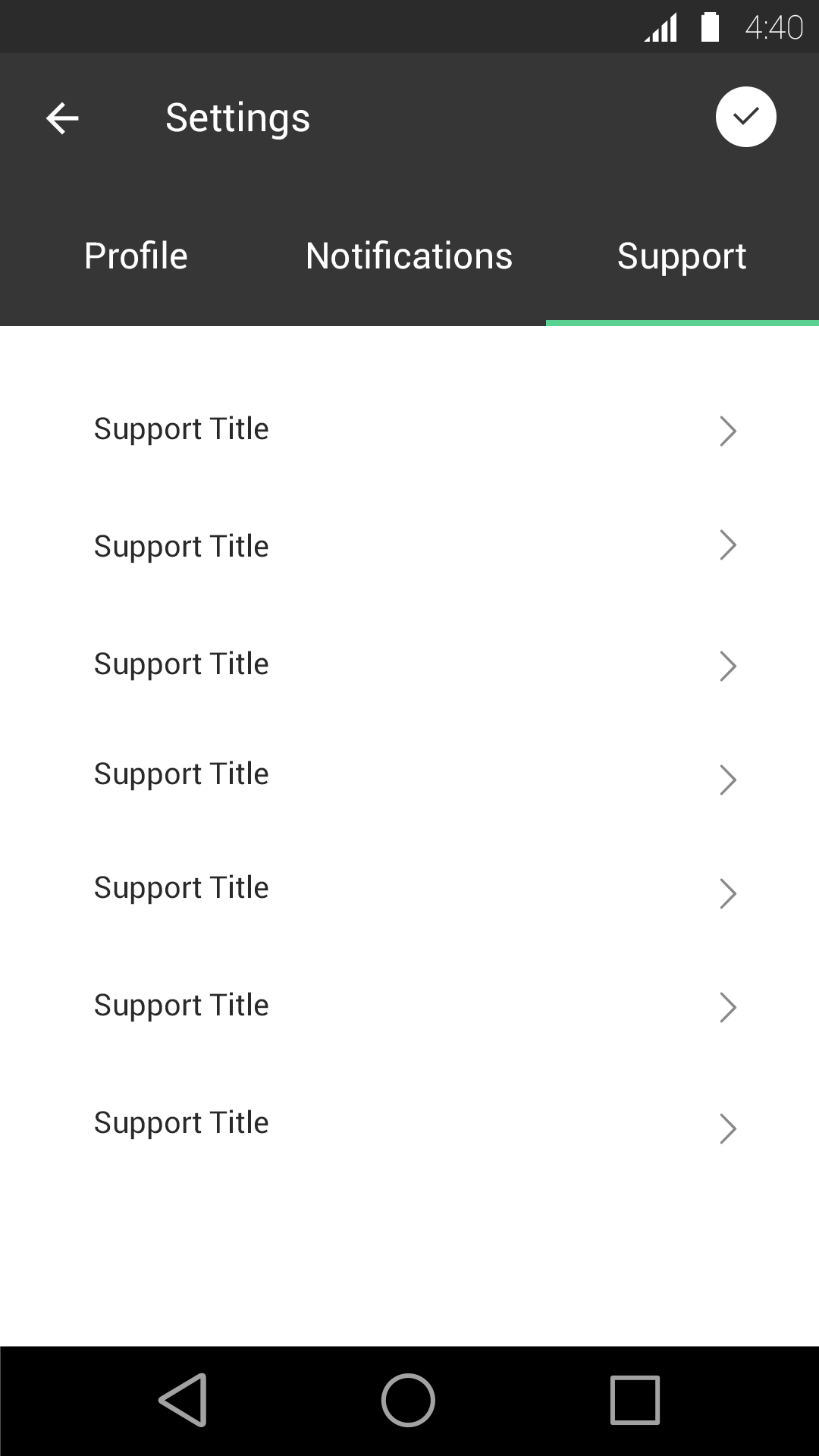Select the Support tab

click(682, 256)
